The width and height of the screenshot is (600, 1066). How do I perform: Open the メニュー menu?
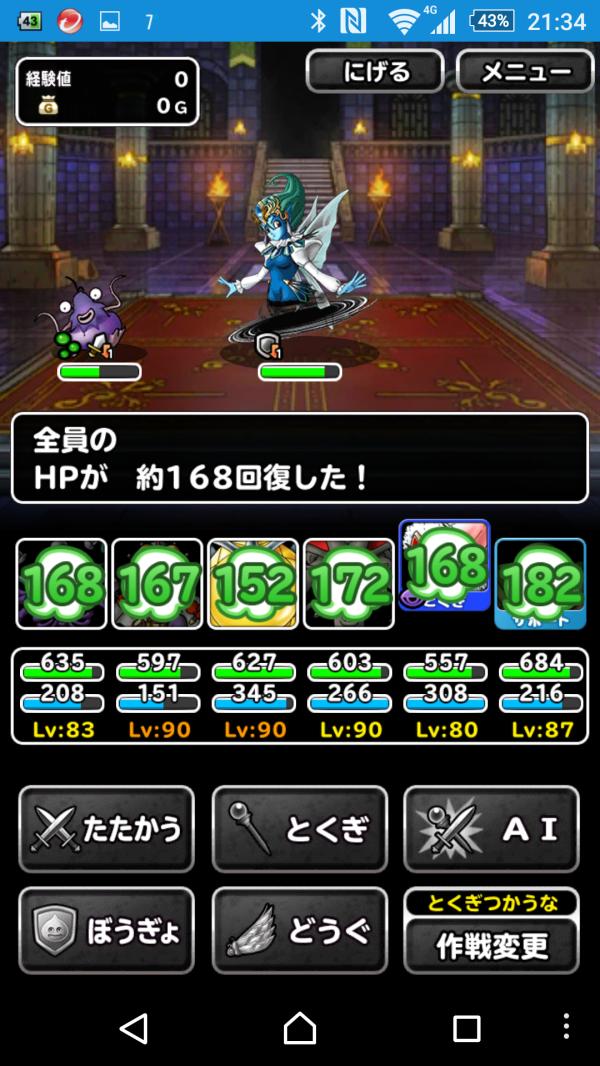point(525,72)
